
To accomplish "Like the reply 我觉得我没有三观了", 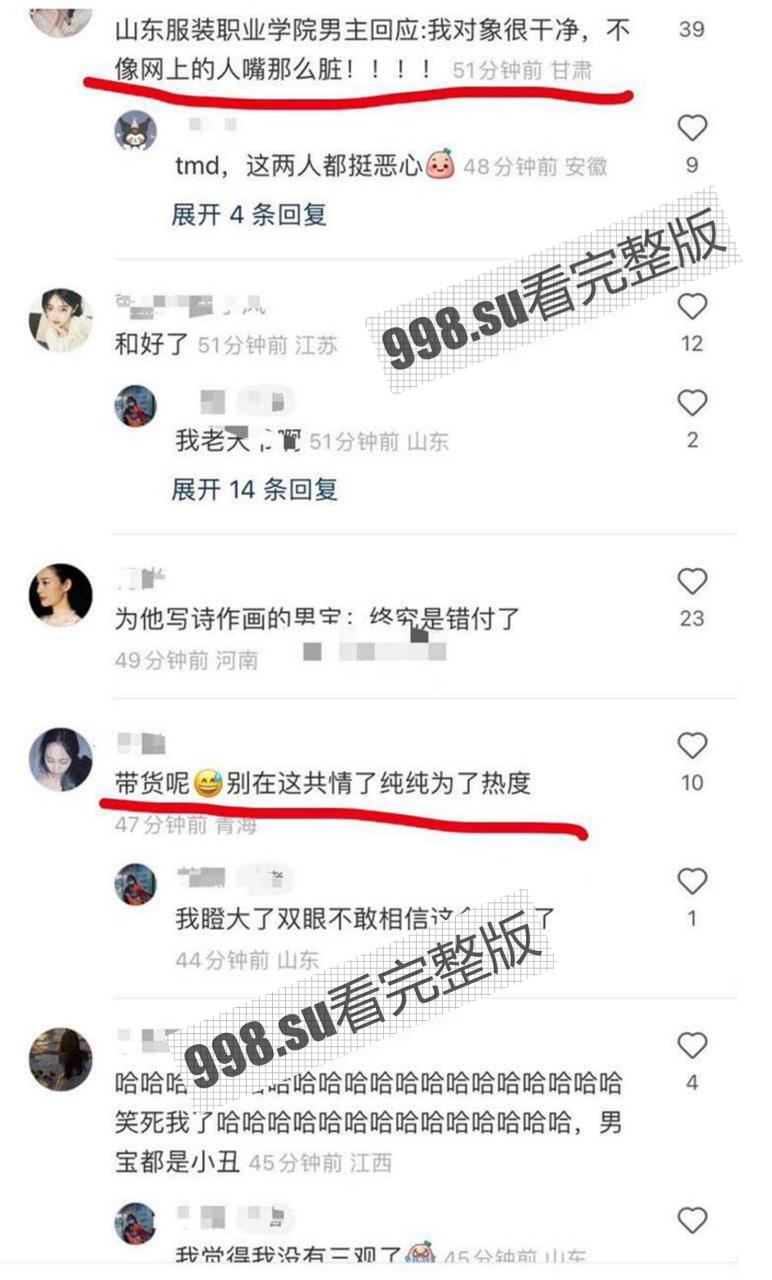I will tap(692, 1221).
